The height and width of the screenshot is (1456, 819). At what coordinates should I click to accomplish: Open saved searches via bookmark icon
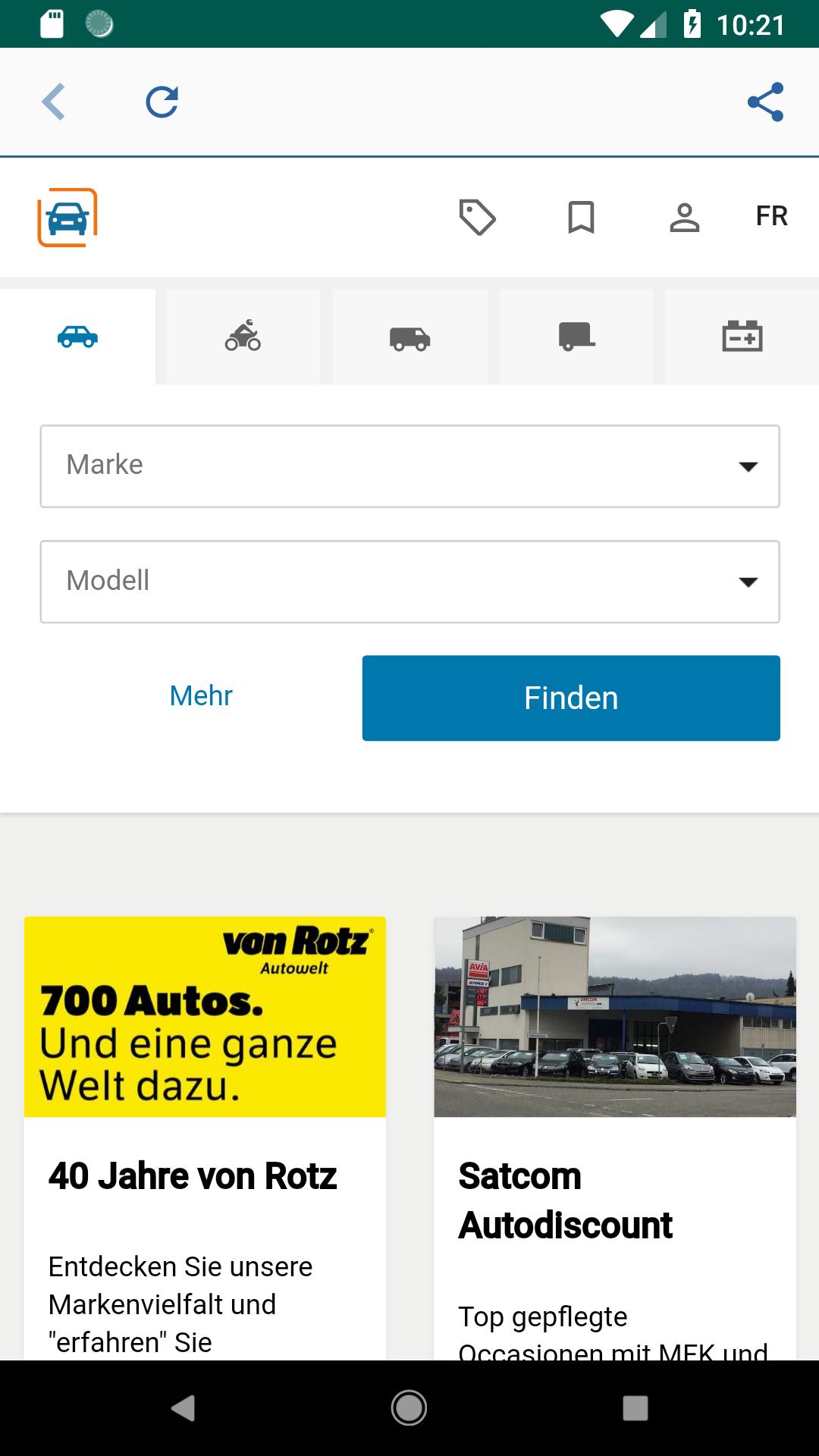point(581,218)
